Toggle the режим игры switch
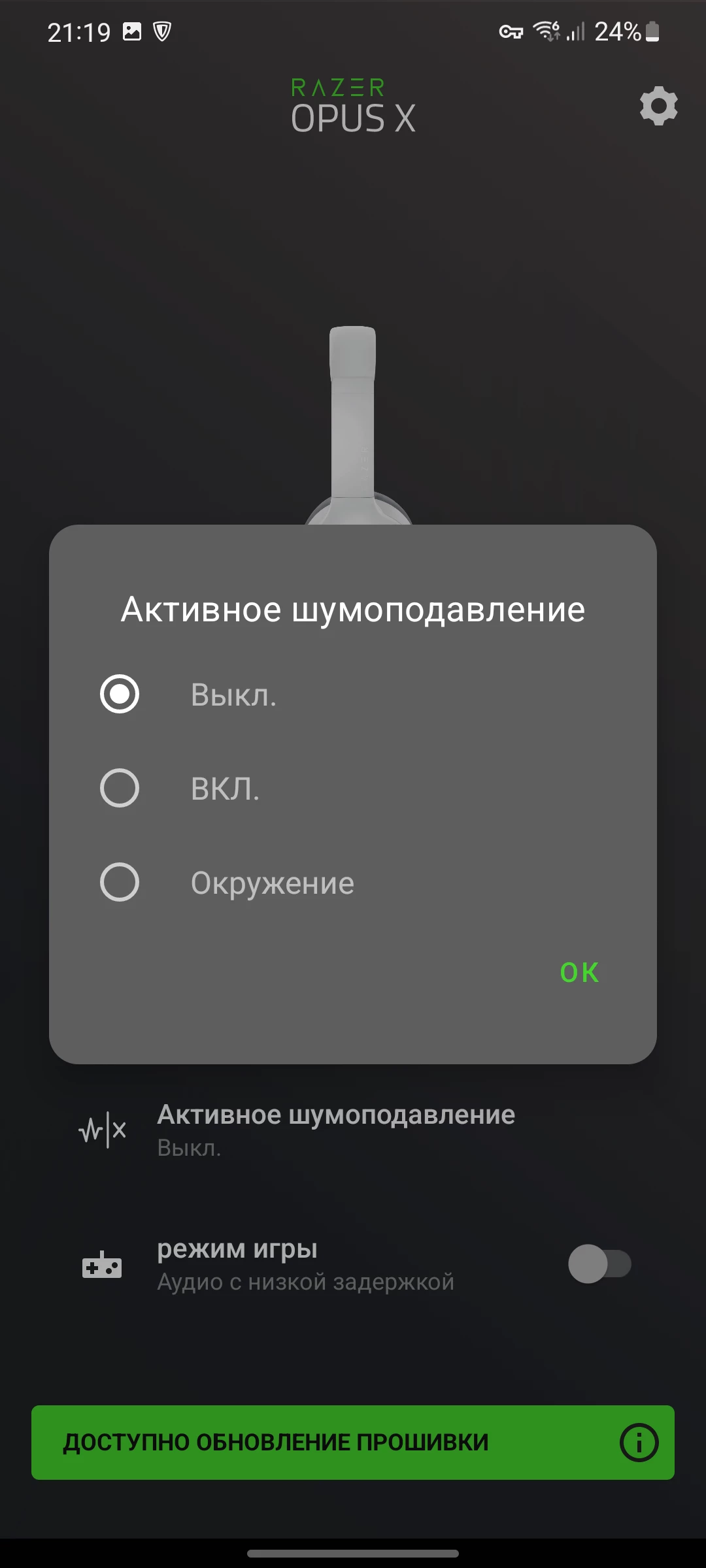This screenshot has height=1568, width=706. (x=599, y=1264)
